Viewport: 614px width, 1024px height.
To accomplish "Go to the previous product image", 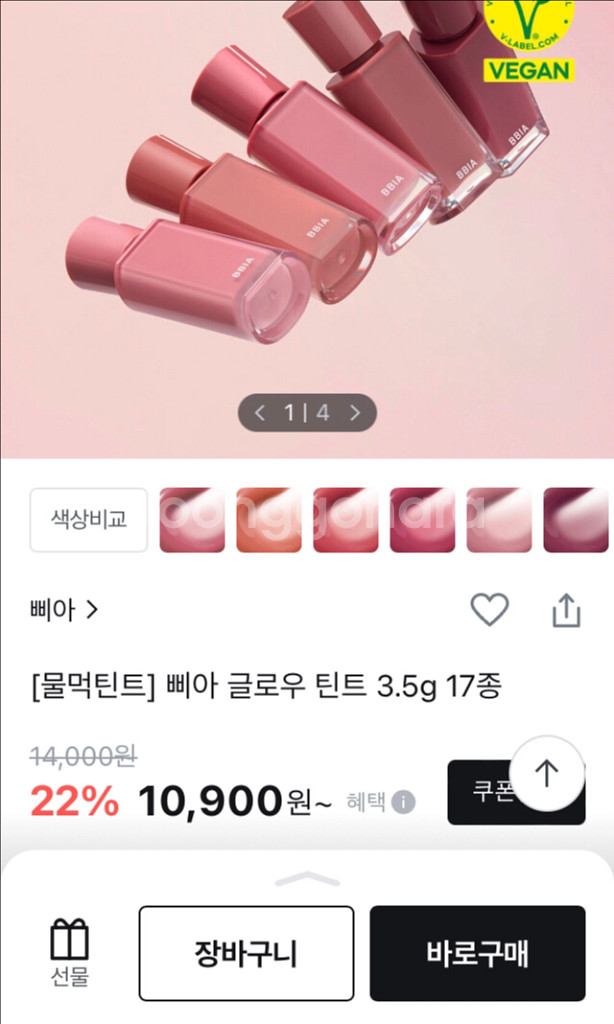I will pos(260,413).
